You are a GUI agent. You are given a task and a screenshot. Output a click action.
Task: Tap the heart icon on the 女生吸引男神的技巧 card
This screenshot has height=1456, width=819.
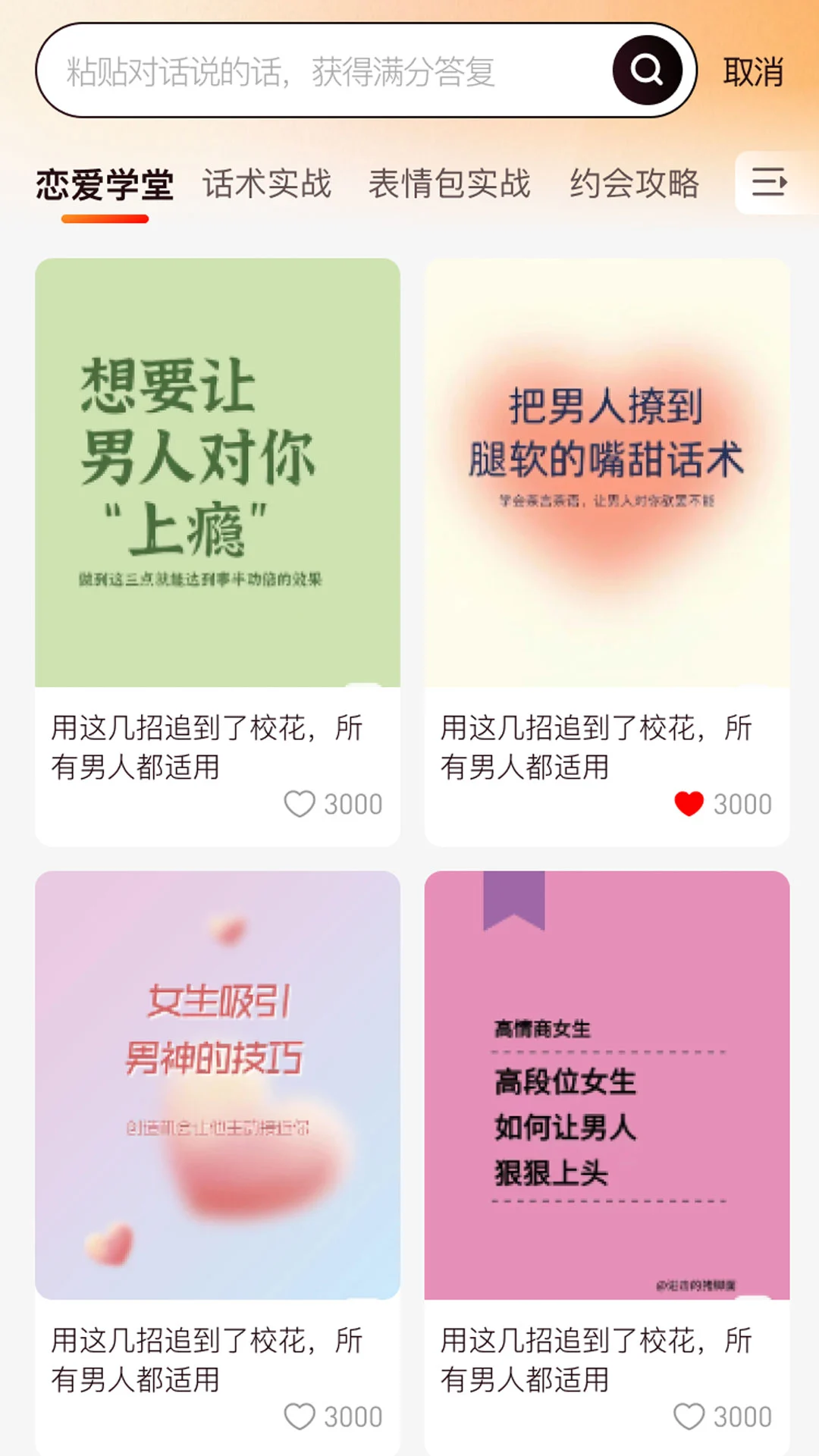point(300,1417)
